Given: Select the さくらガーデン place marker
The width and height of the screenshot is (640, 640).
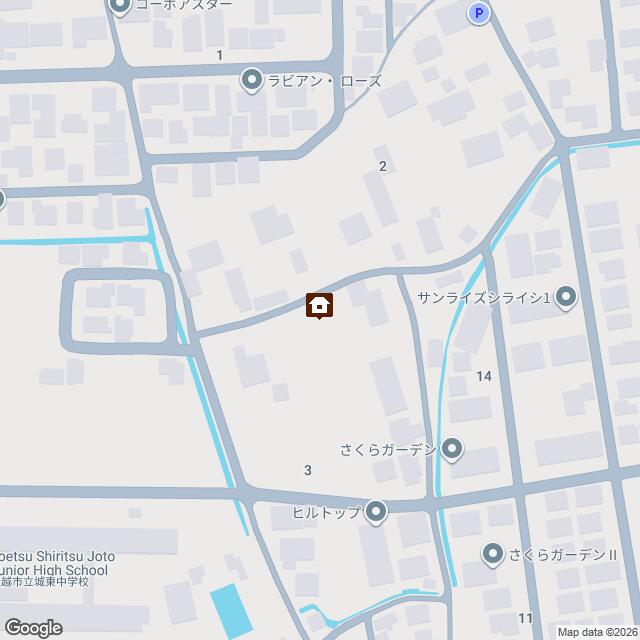Looking at the screenshot, I should tap(452, 448).
